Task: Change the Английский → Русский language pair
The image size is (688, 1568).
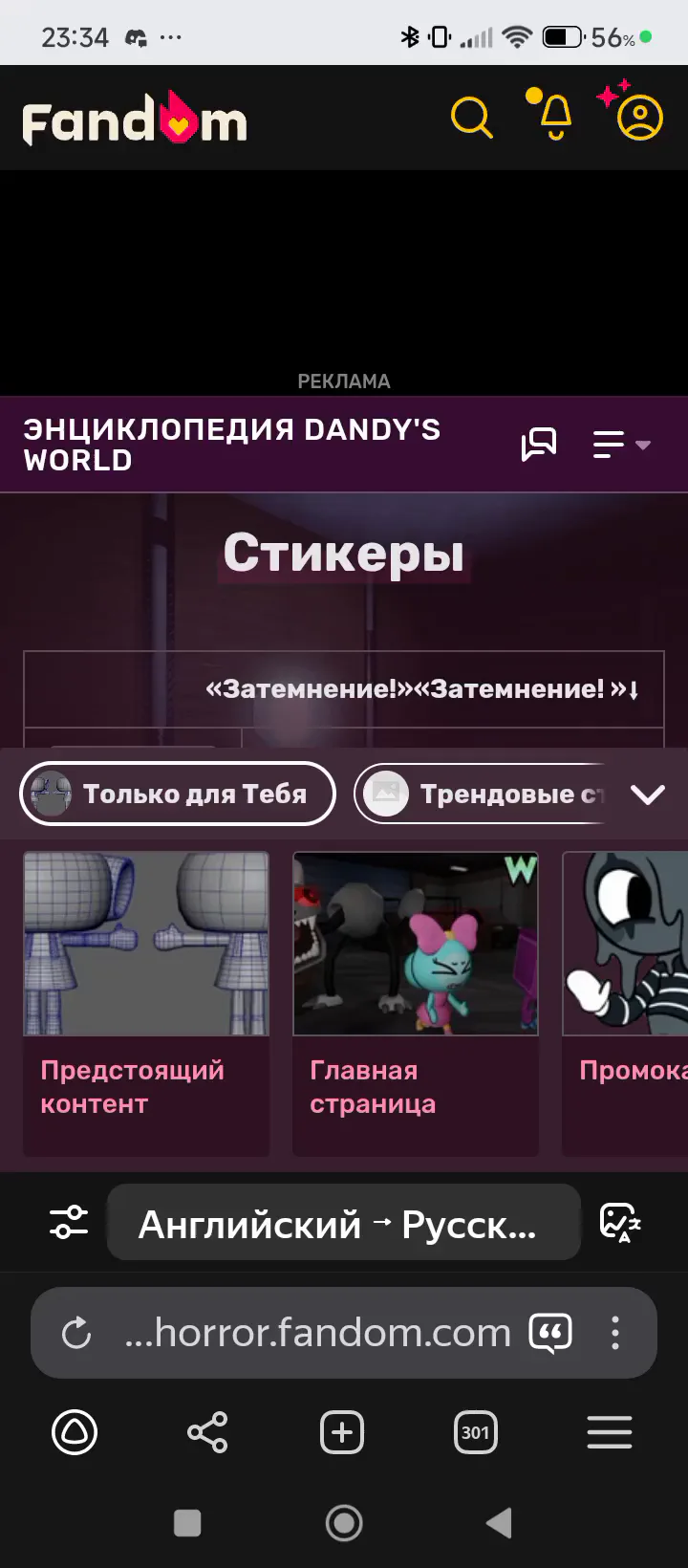Action: [x=344, y=1223]
